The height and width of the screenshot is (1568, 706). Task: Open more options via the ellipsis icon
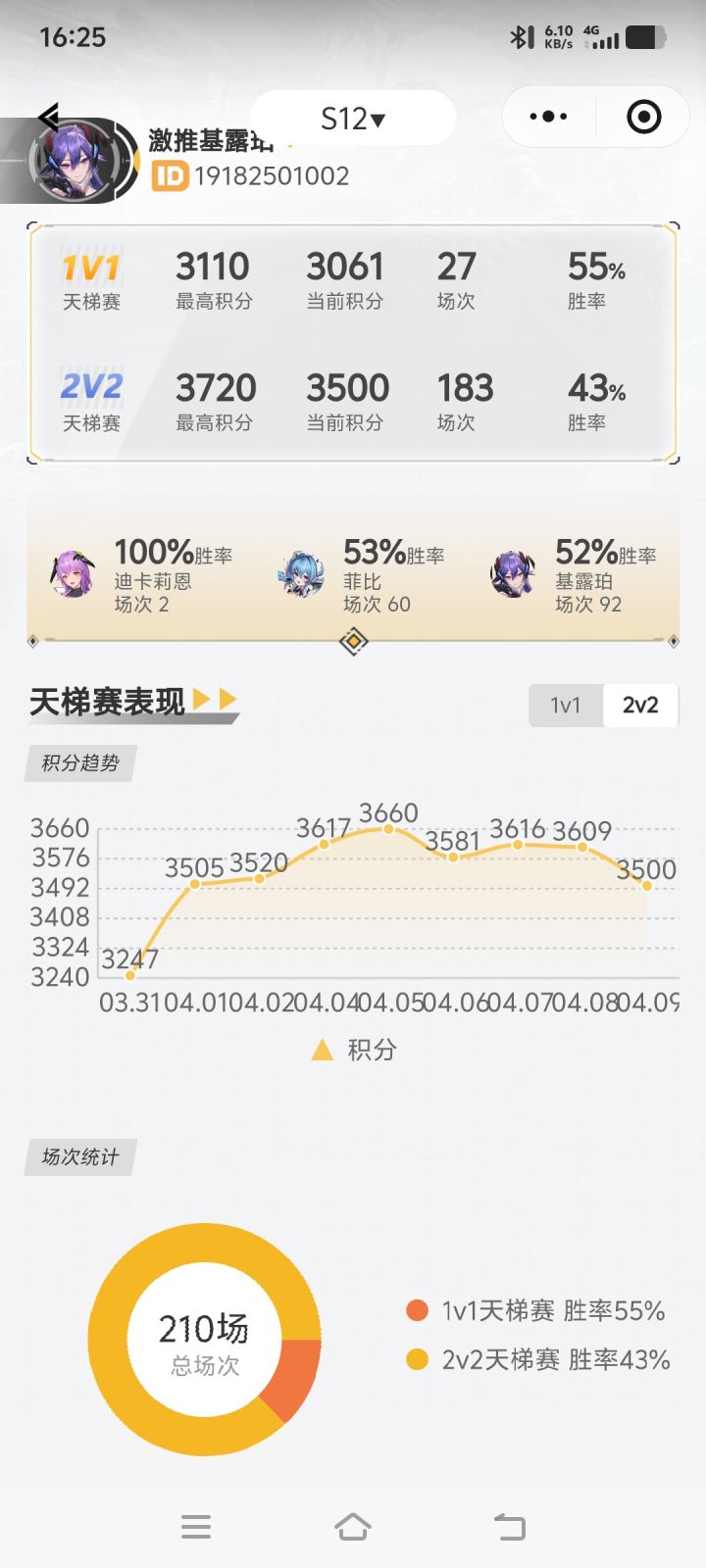547,116
